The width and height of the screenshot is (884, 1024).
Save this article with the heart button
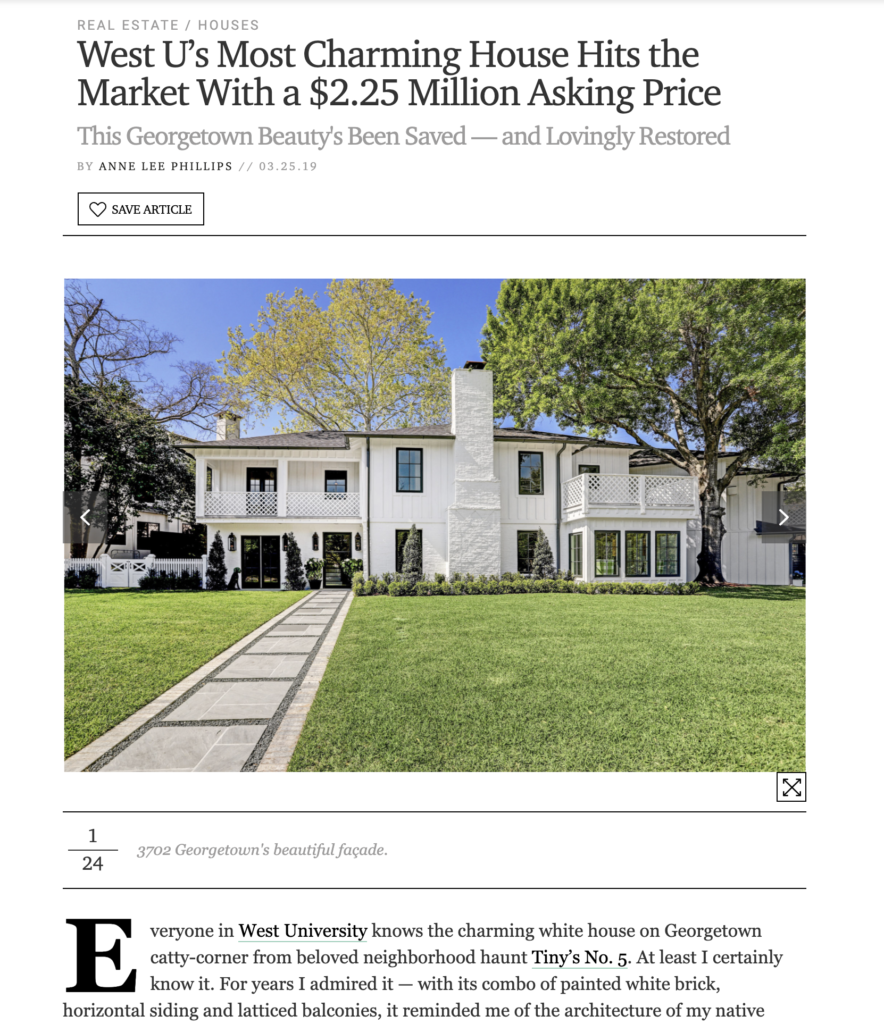pos(141,209)
